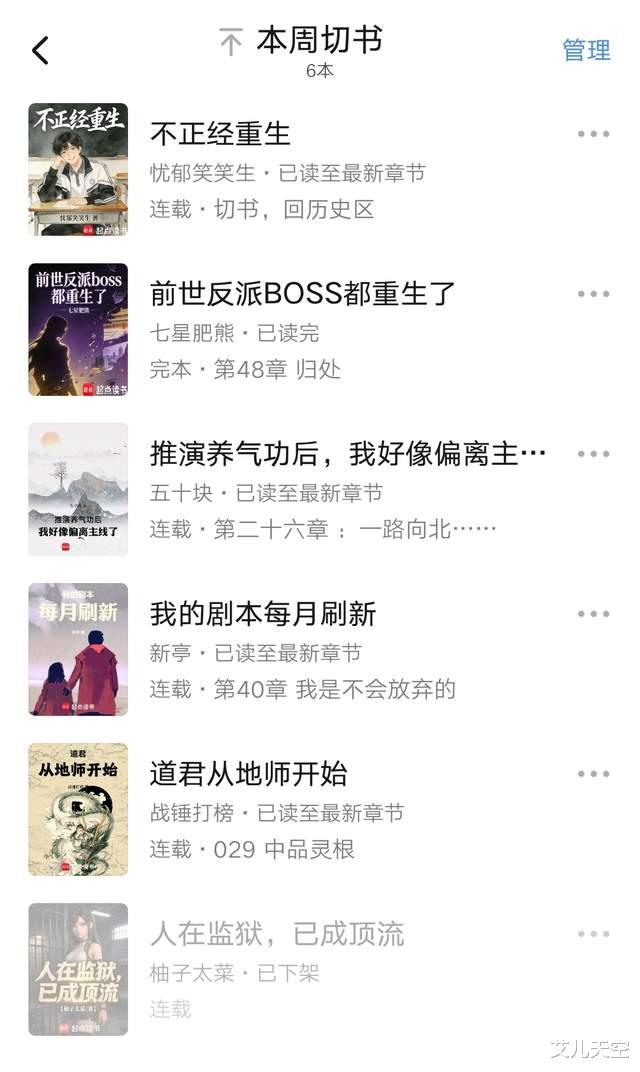Open more options for 不正经重生
This screenshot has height=1072, width=640.
coord(593,134)
